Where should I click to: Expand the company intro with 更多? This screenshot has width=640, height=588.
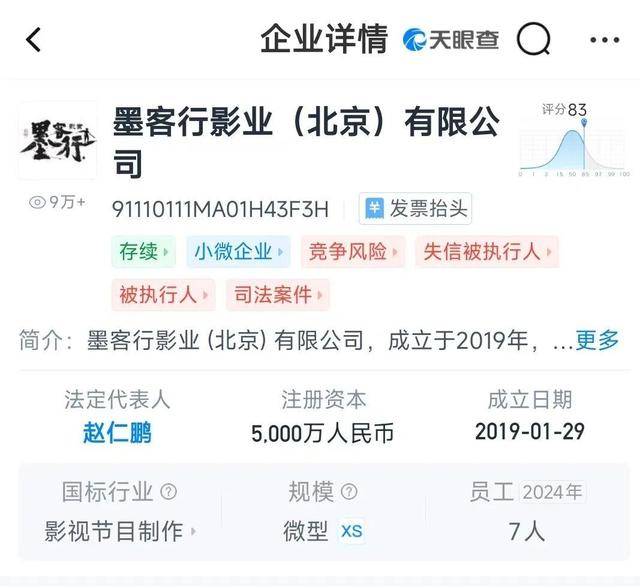click(x=597, y=340)
